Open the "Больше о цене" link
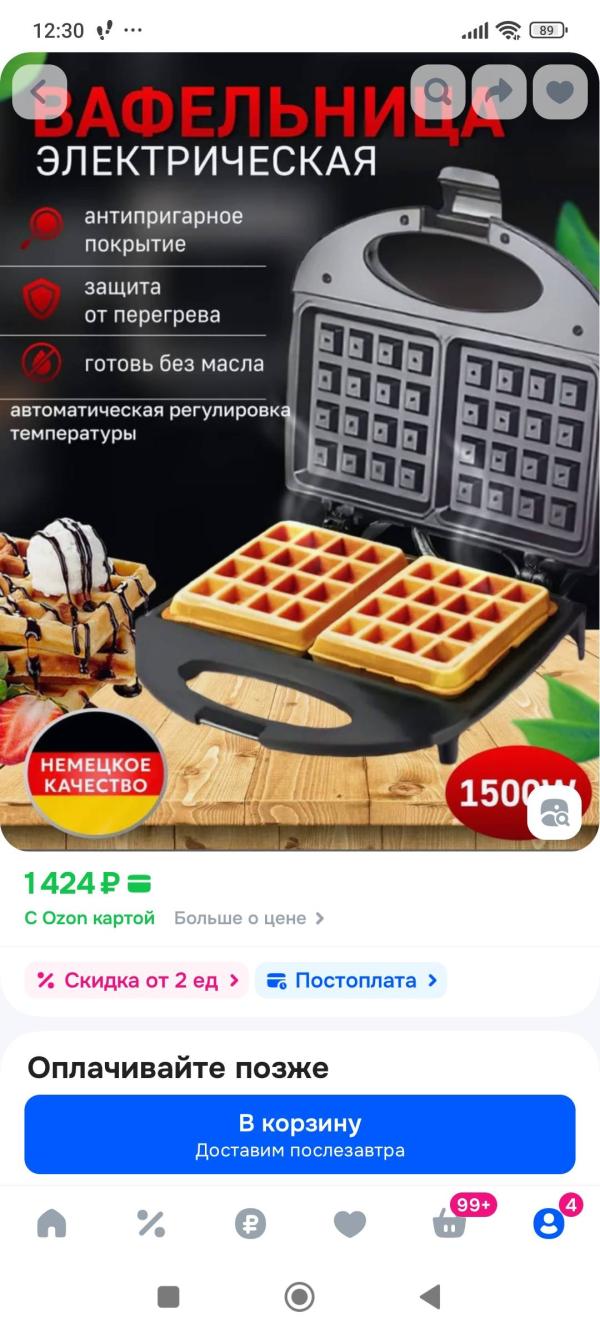Image resolution: width=600 pixels, height=1332 pixels. [249, 918]
